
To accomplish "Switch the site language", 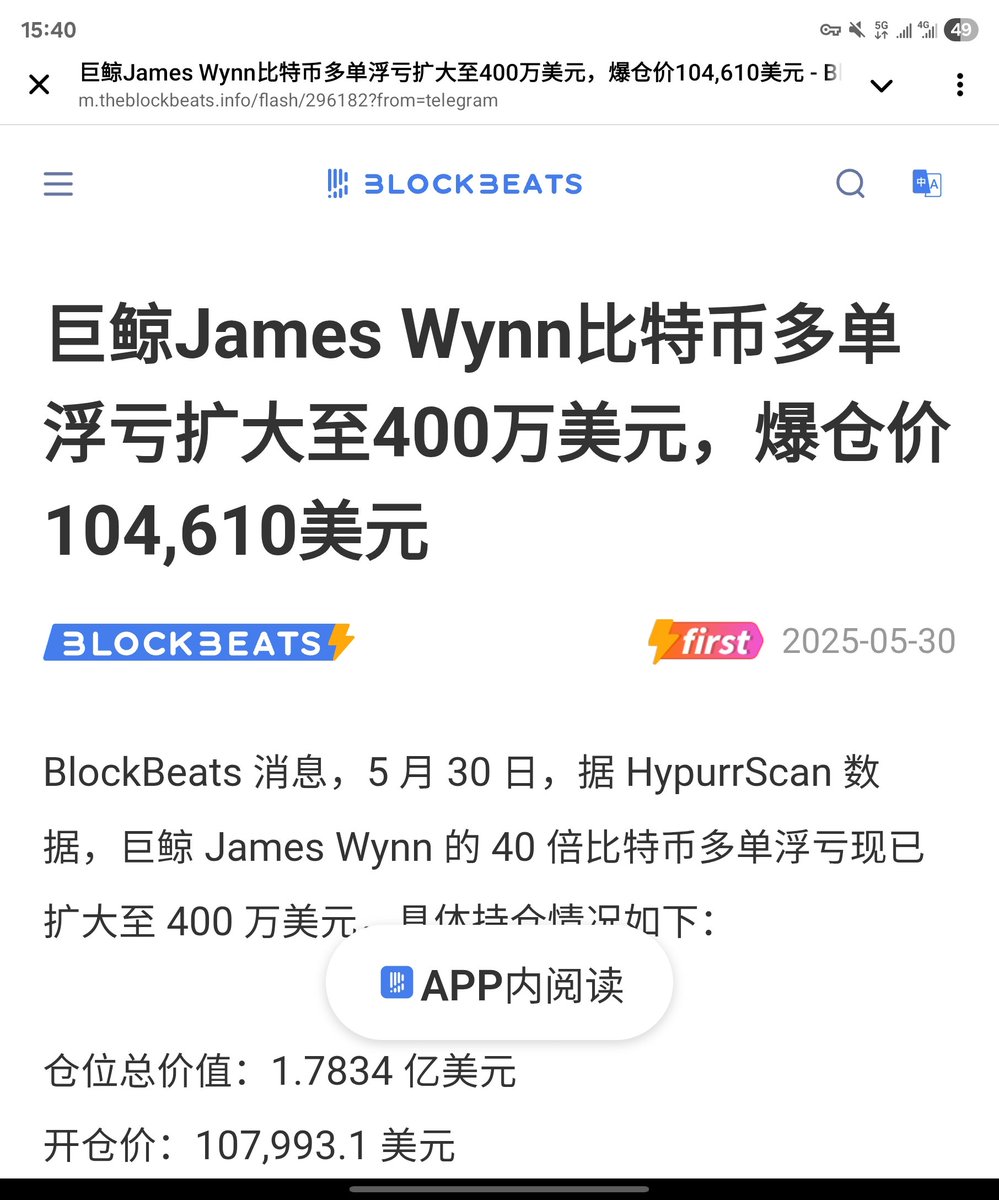I will pyautogui.click(x=927, y=184).
